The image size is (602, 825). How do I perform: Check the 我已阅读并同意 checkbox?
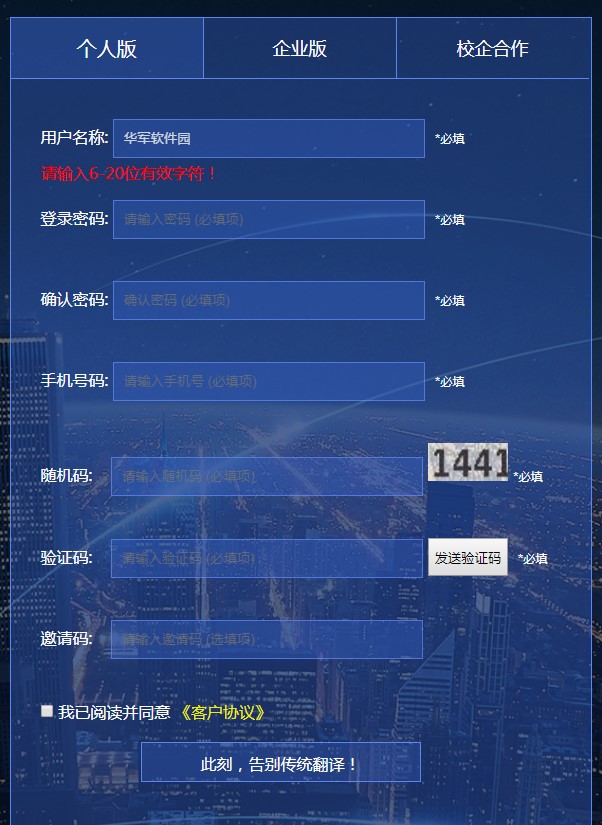pos(47,711)
